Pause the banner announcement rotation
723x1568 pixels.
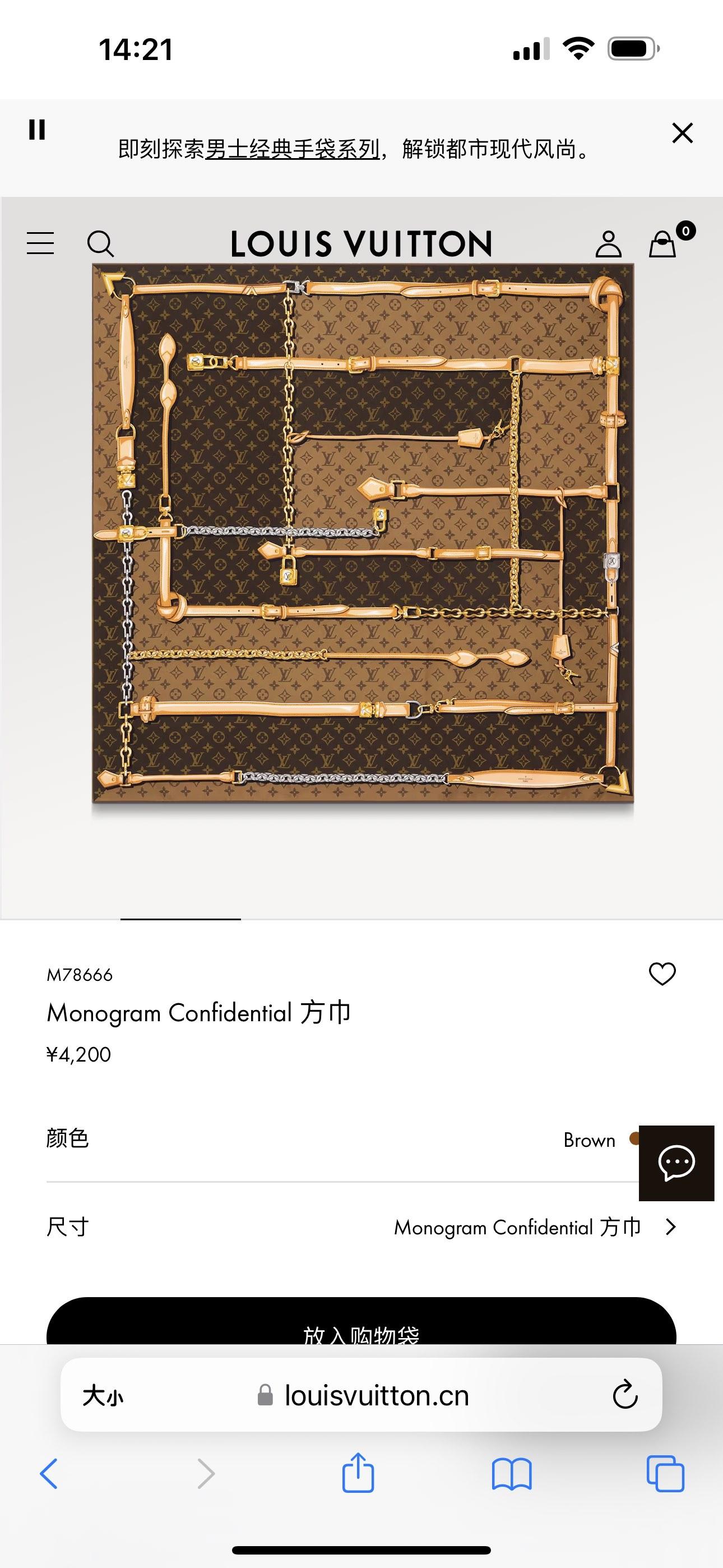tap(37, 130)
